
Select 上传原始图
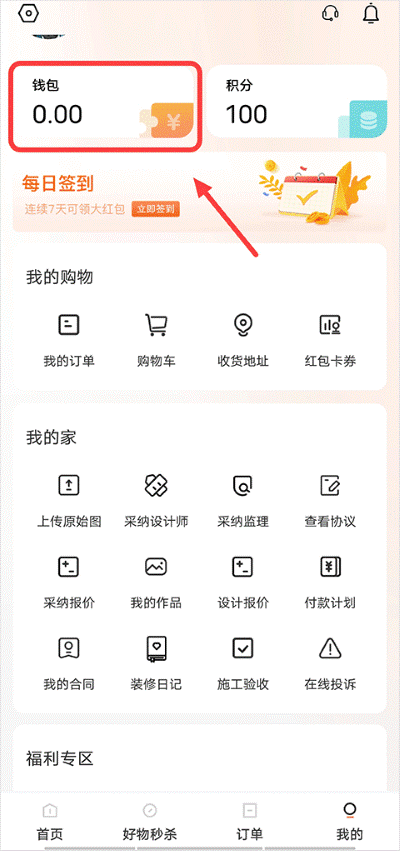tap(69, 500)
